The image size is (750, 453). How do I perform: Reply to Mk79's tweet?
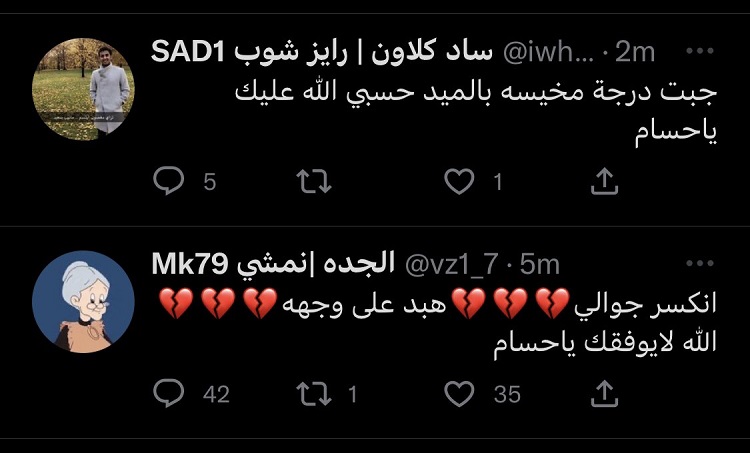point(170,394)
